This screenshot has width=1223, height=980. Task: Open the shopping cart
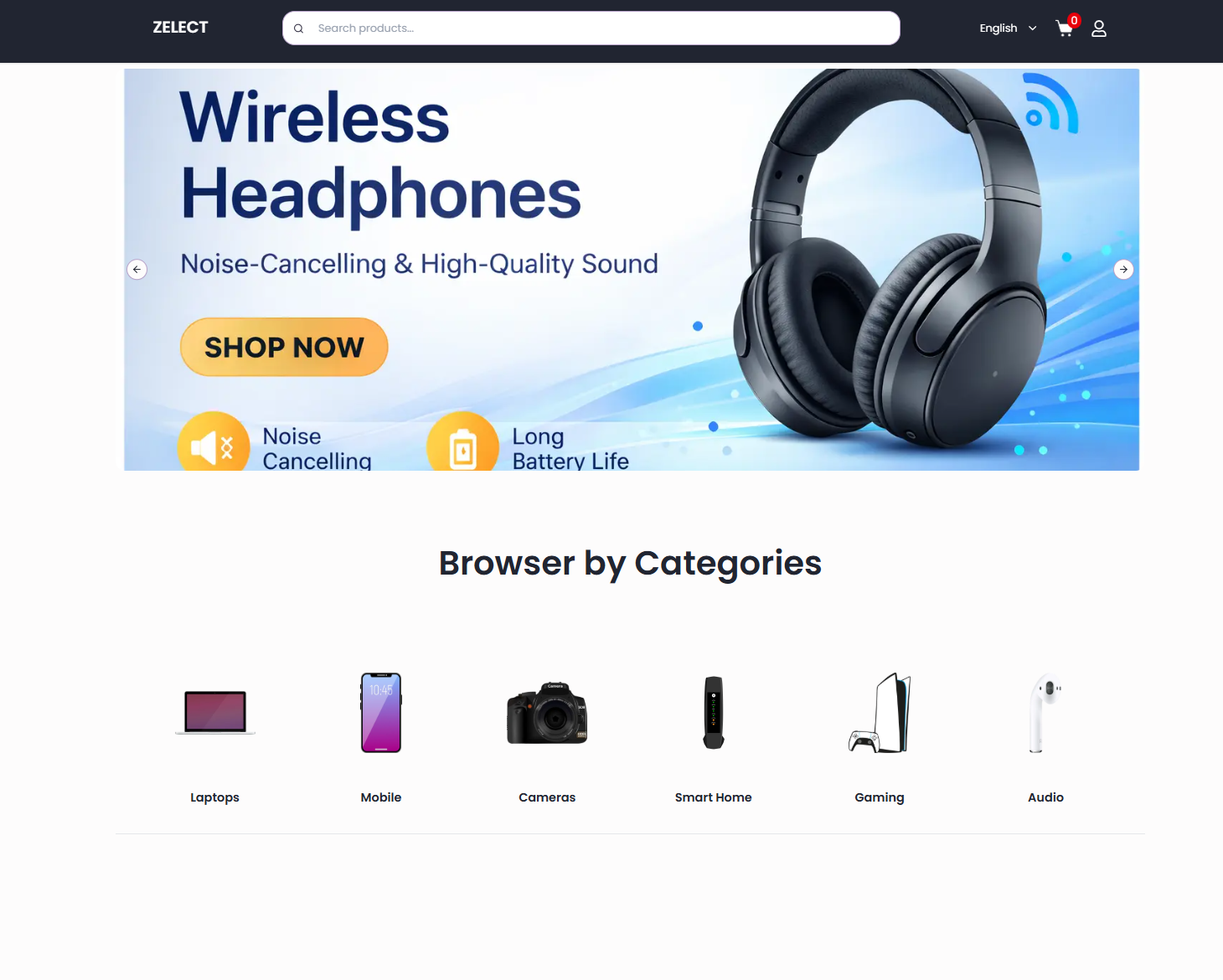click(x=1065, y=28)
